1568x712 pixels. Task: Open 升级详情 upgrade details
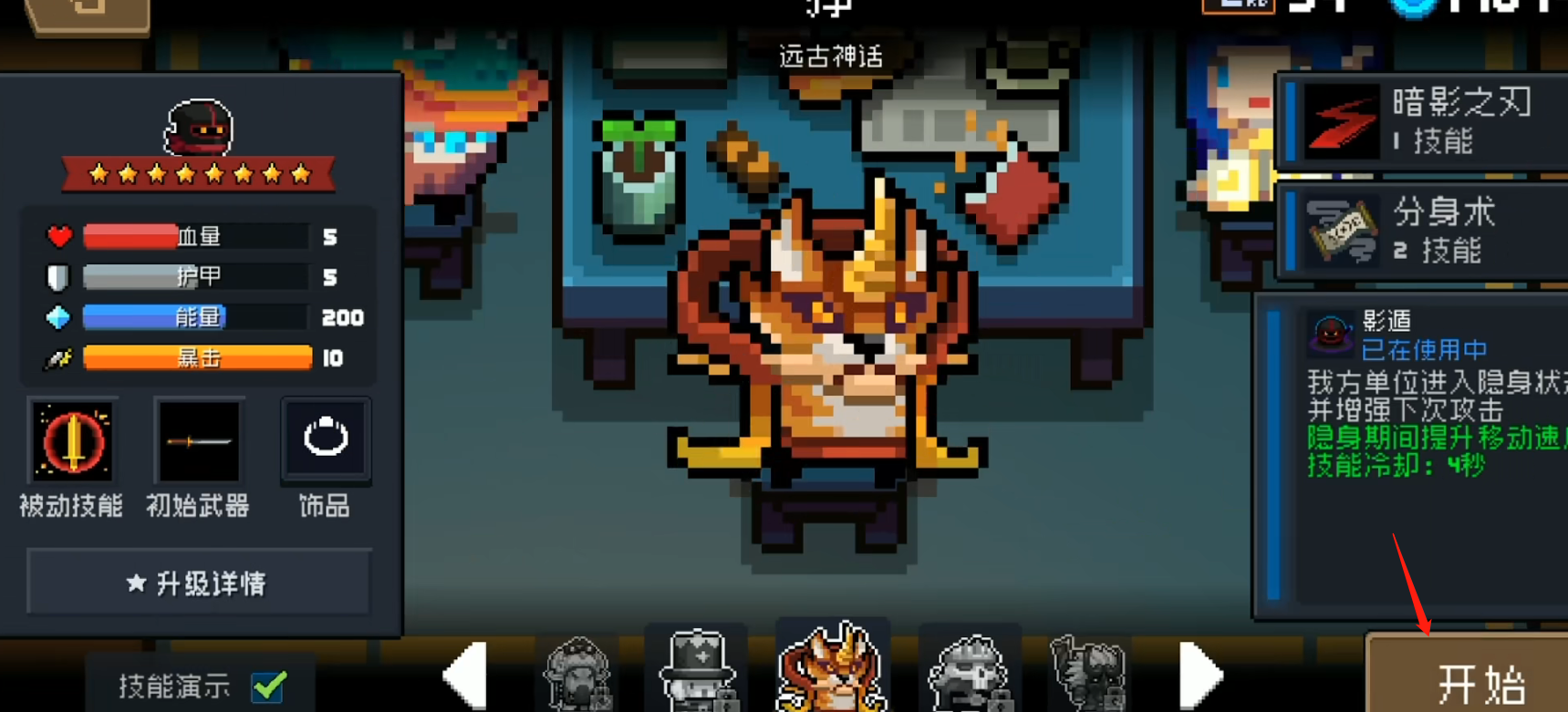(x=199, y=583)
